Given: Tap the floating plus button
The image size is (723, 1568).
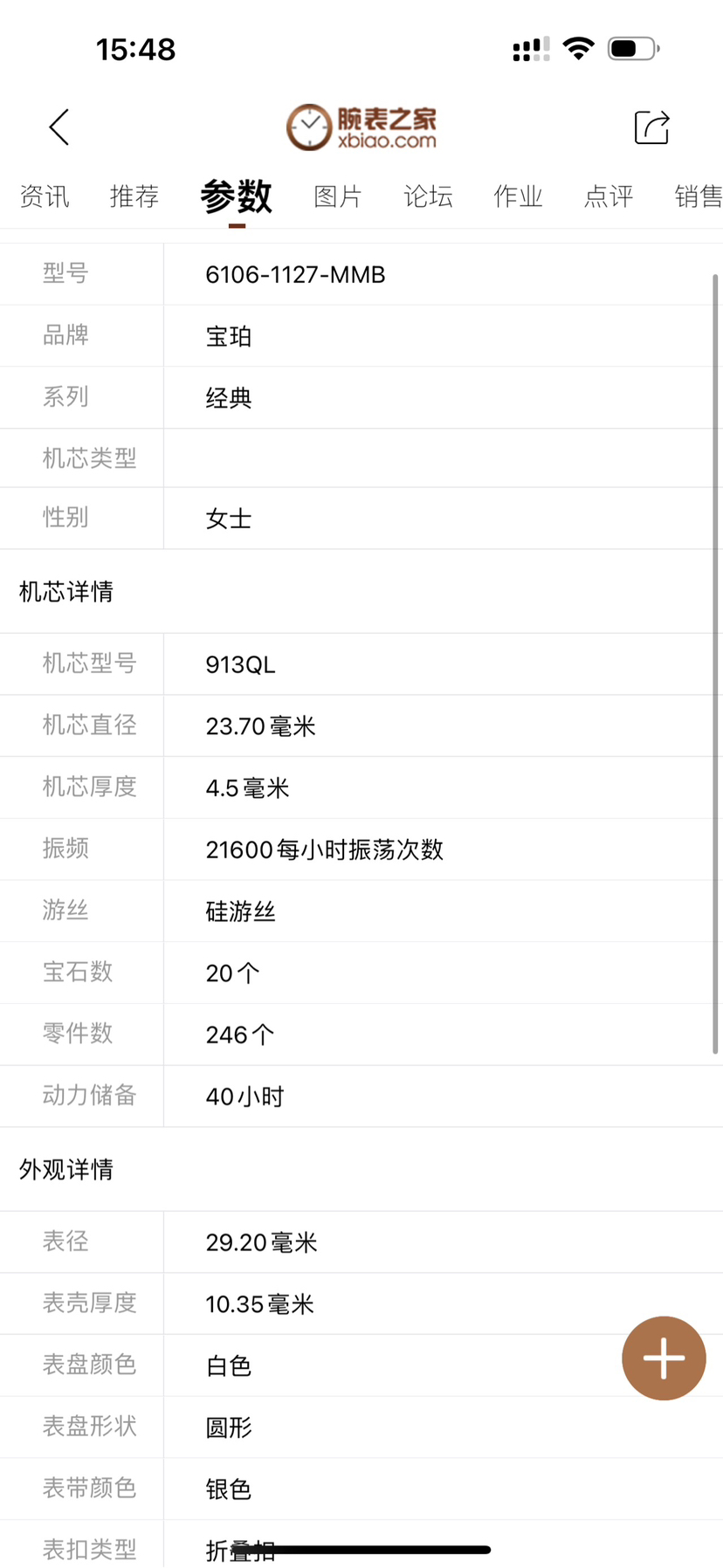Looking at the screenshot, I should click(664, 1358).
